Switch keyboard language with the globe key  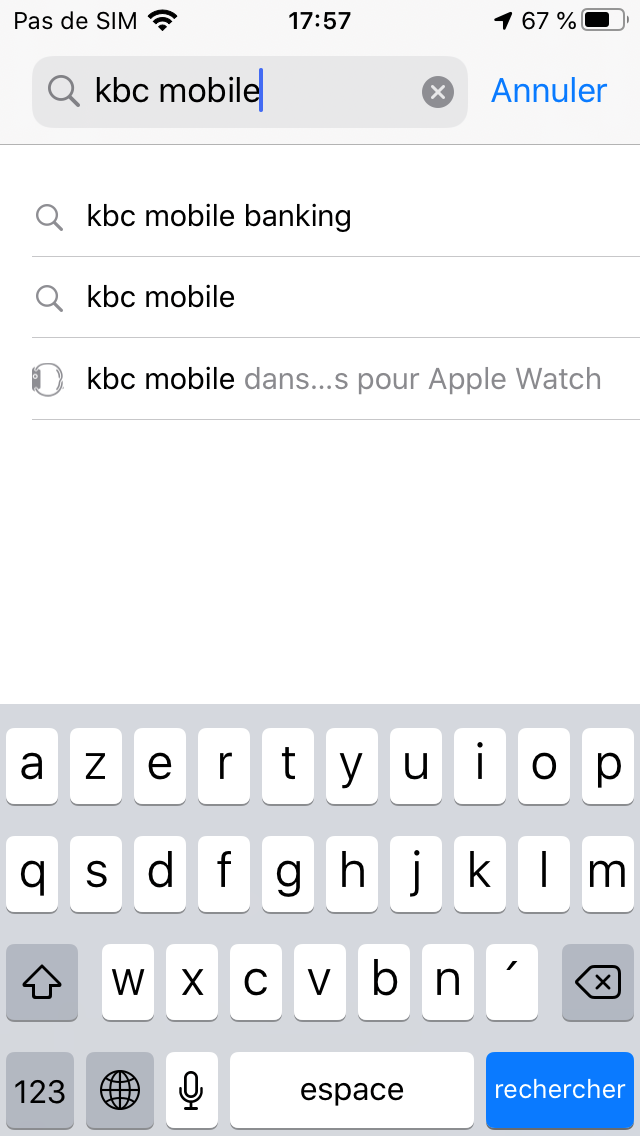tap(120, 1089)
